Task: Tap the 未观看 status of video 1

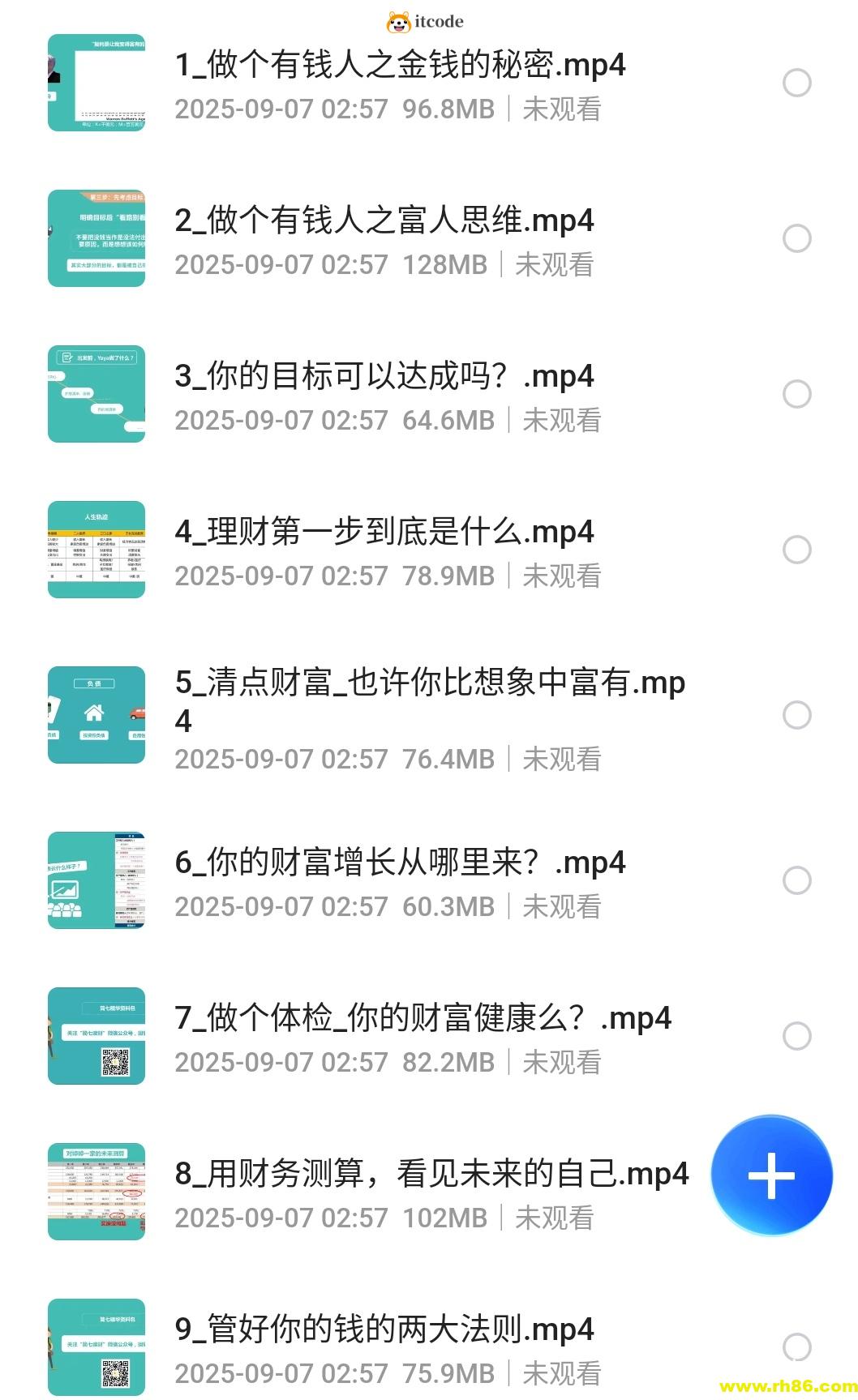Action: [562, 109]
